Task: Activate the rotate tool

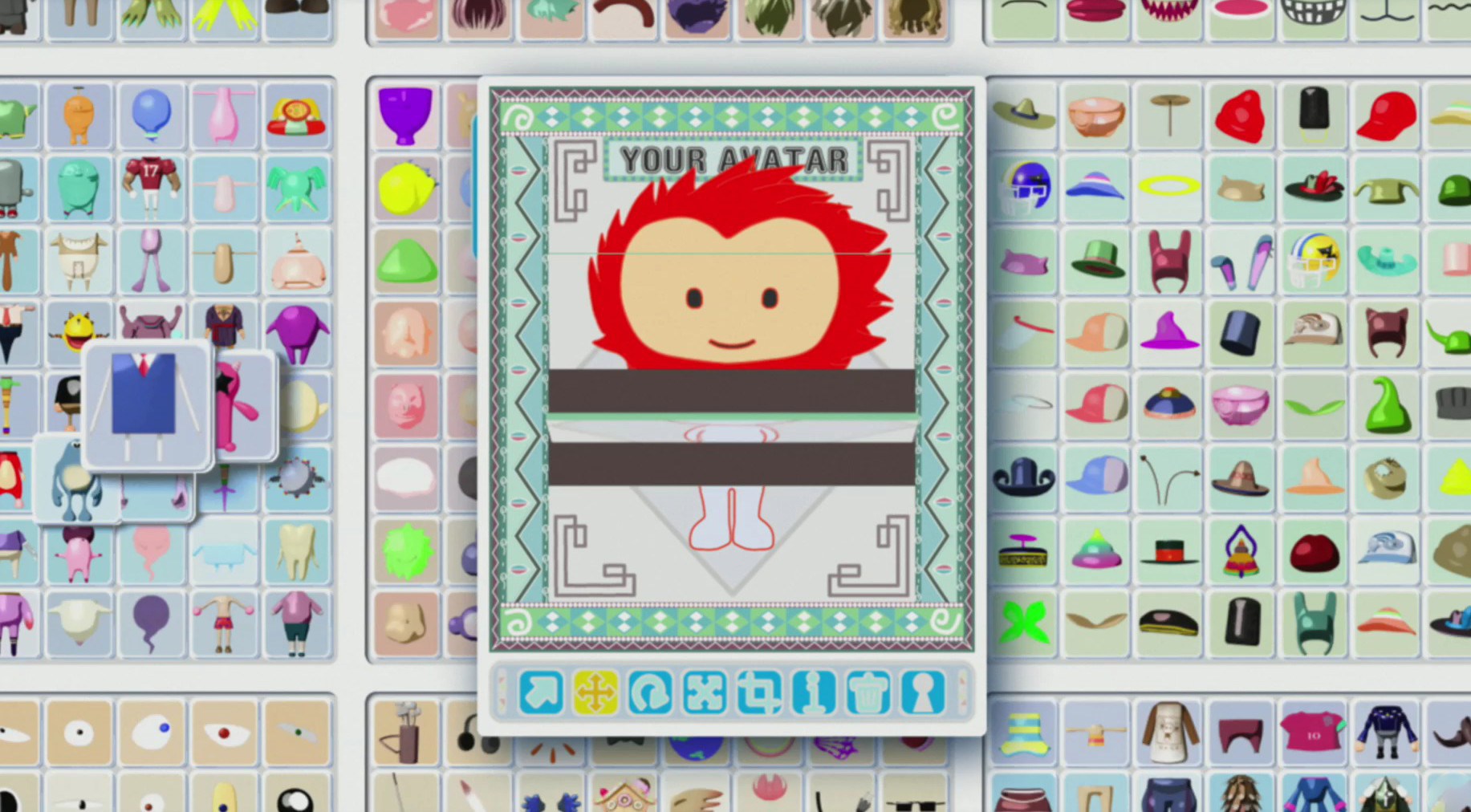Action: (x=650, y=692)
